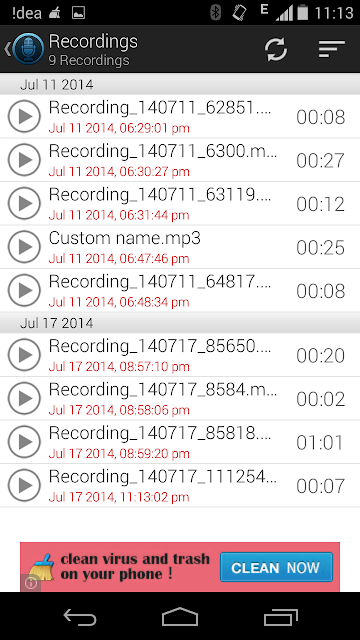The image size is (360, 640).
Task: Open Recording_140717_111254 row
Action: point(180,485)
